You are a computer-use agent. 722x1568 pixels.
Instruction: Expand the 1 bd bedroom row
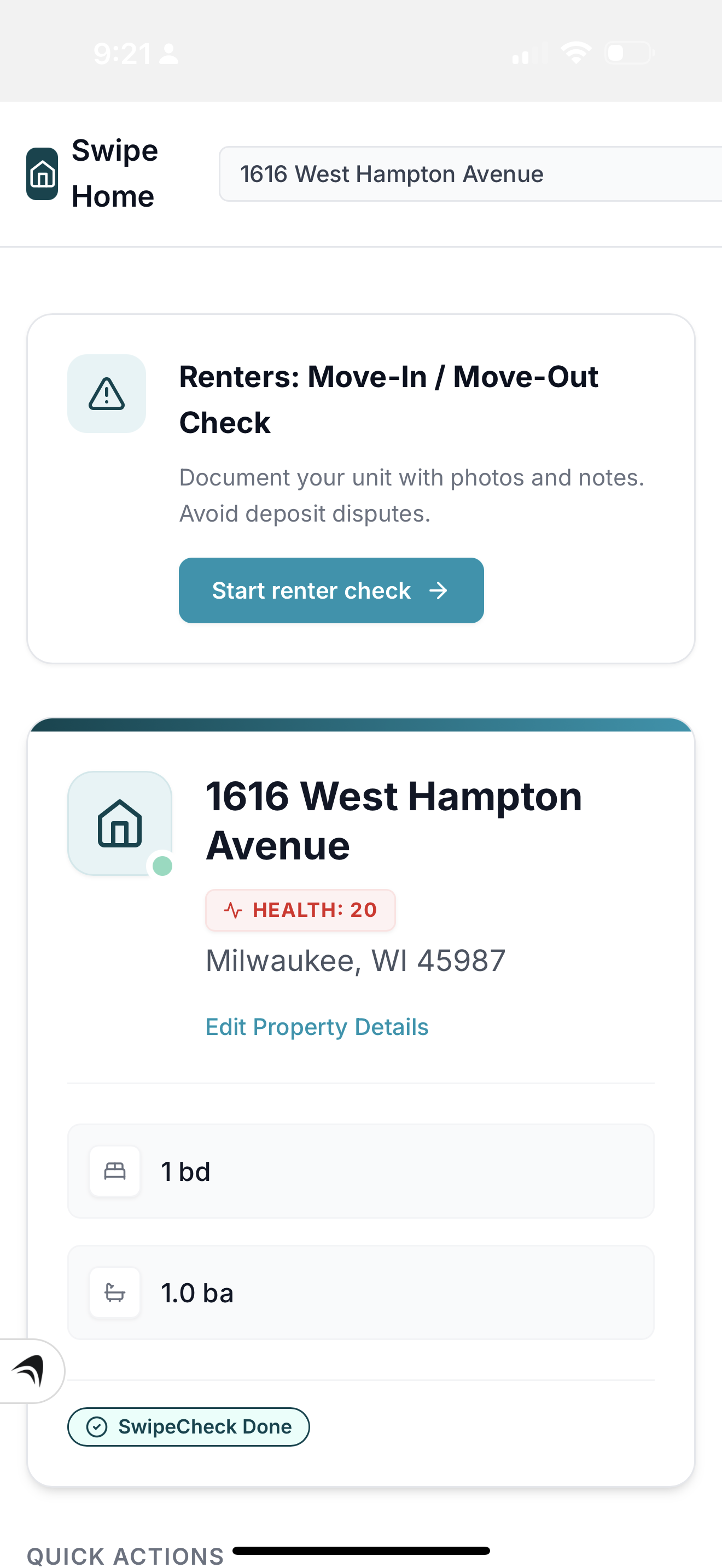(x=360, y=1170)
